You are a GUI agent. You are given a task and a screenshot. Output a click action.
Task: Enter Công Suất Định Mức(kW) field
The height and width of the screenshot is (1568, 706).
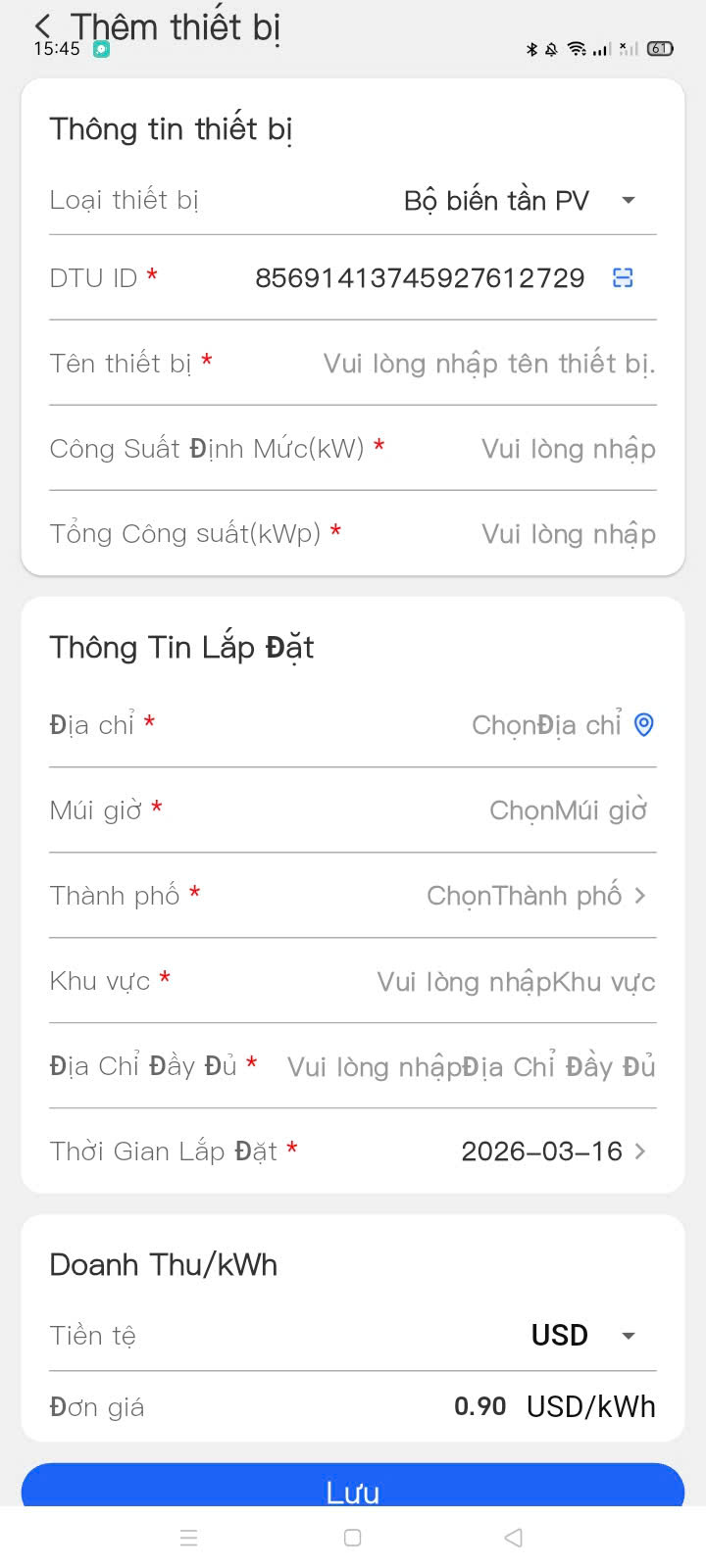pyautogui.click(x=568, y=449)
